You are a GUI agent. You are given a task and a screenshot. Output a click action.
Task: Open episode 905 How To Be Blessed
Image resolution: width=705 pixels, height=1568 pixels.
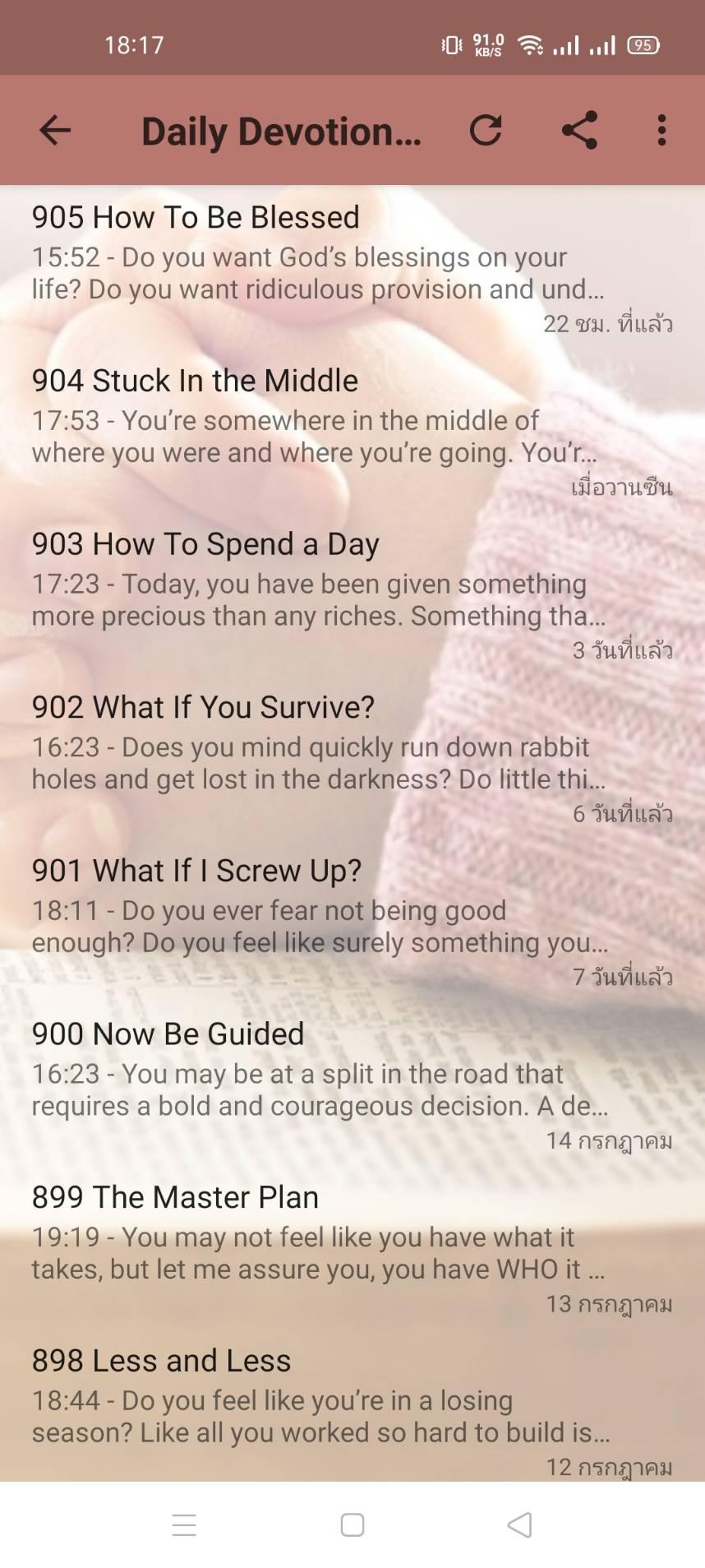pos(352,267)
